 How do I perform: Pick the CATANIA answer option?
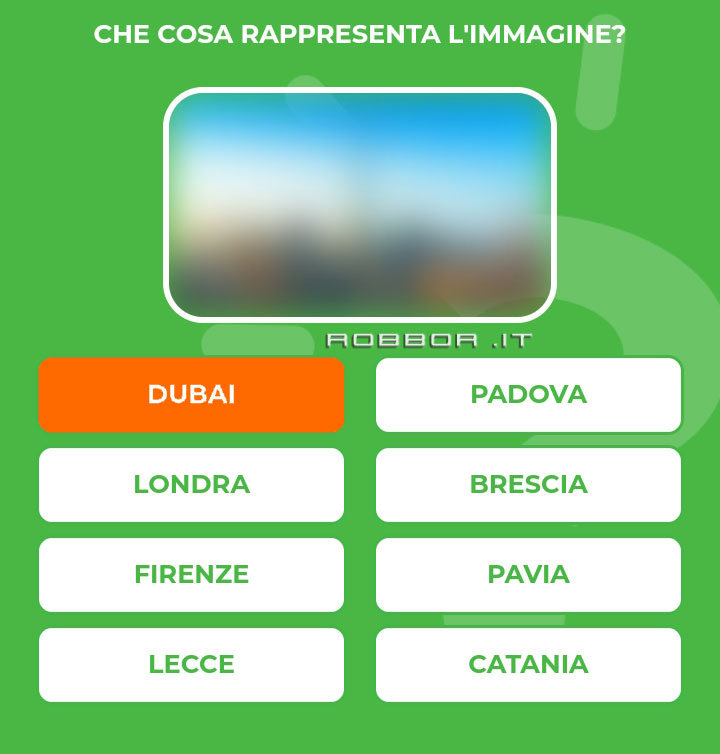[528, 665]
